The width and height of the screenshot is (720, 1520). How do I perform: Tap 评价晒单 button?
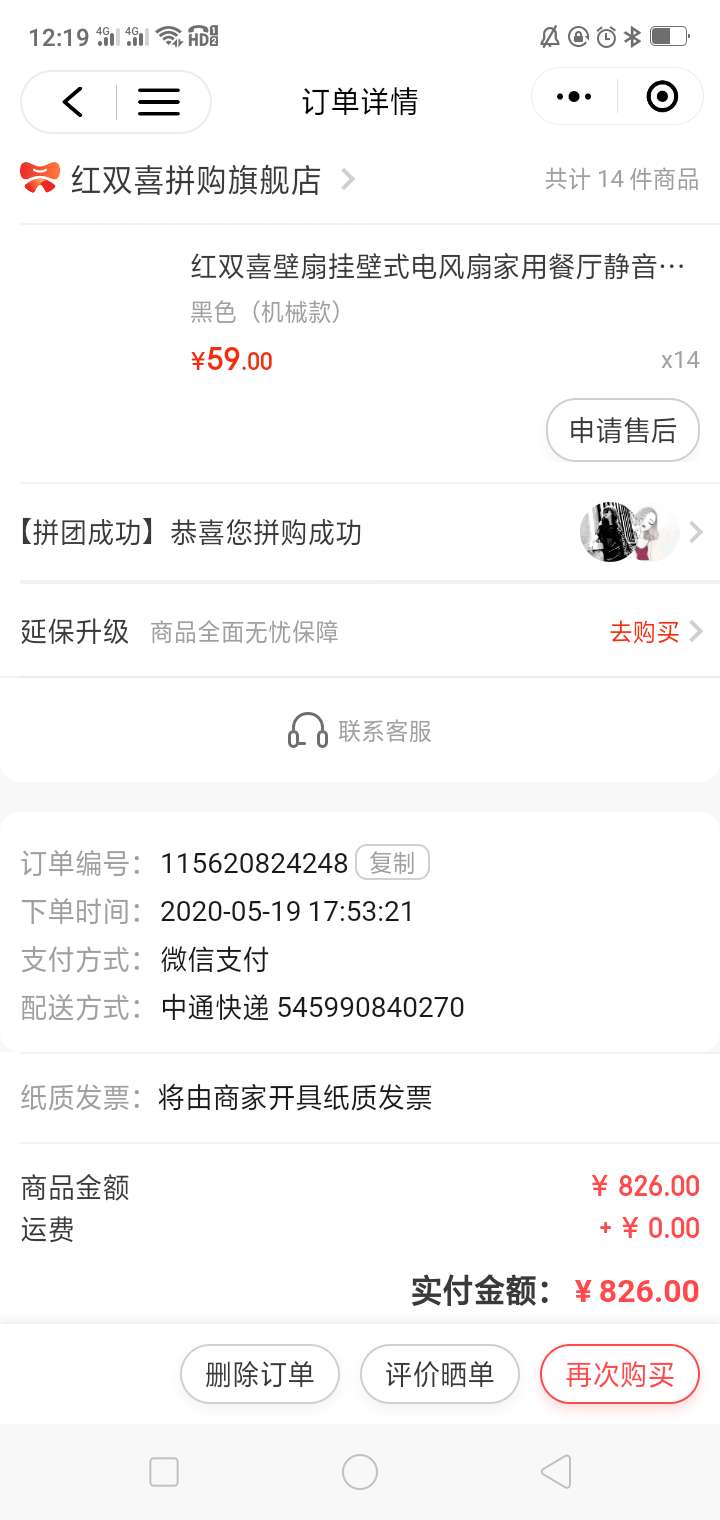(x=440, y=1374)
